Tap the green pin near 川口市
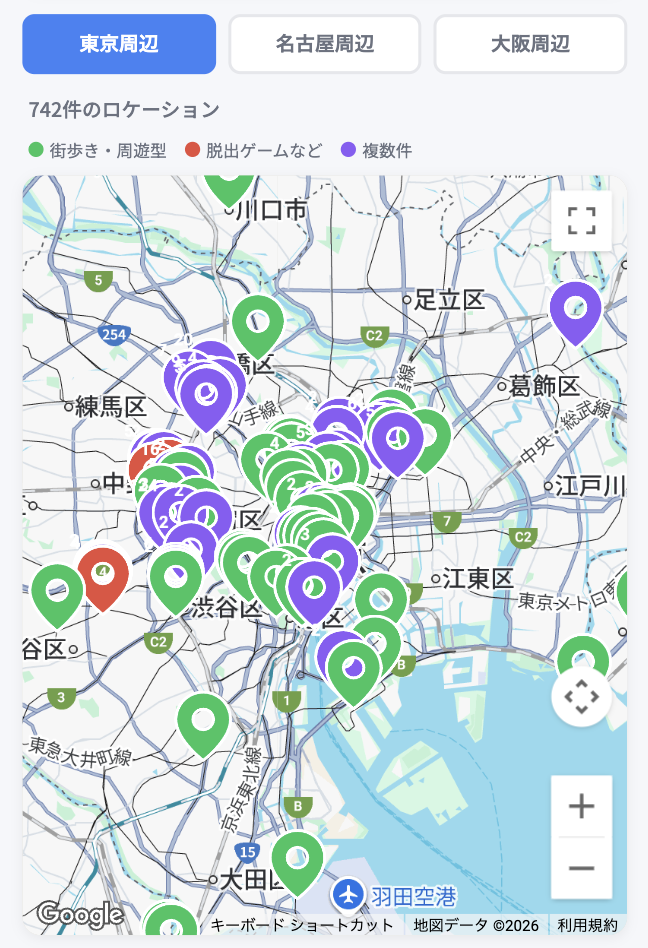This screenshot has width=648, height=948. [x=229, y=185]
